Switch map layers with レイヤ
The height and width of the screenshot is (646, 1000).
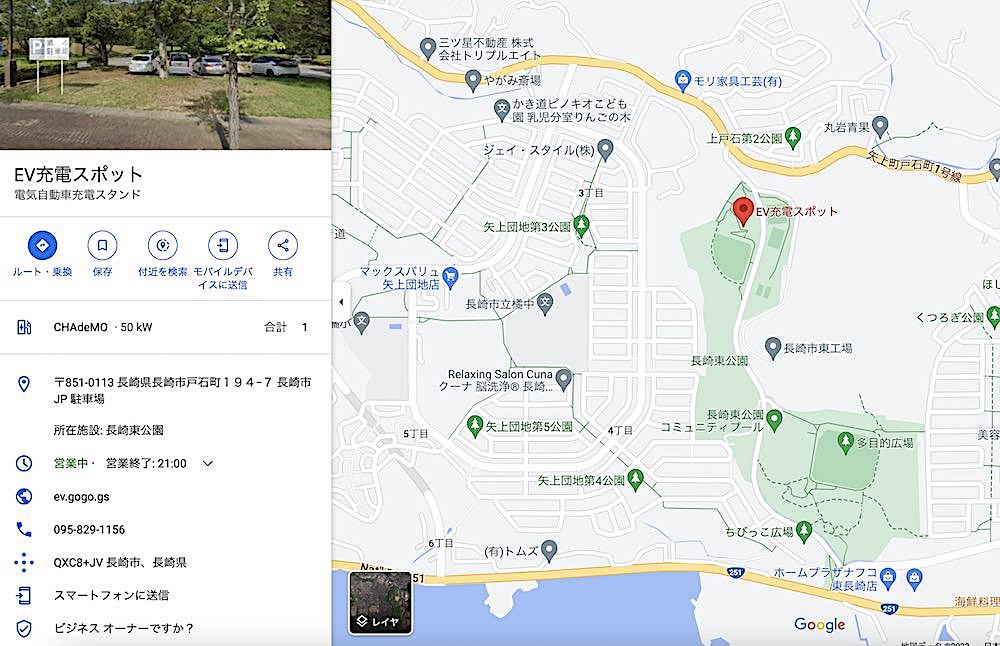point(380,603)
